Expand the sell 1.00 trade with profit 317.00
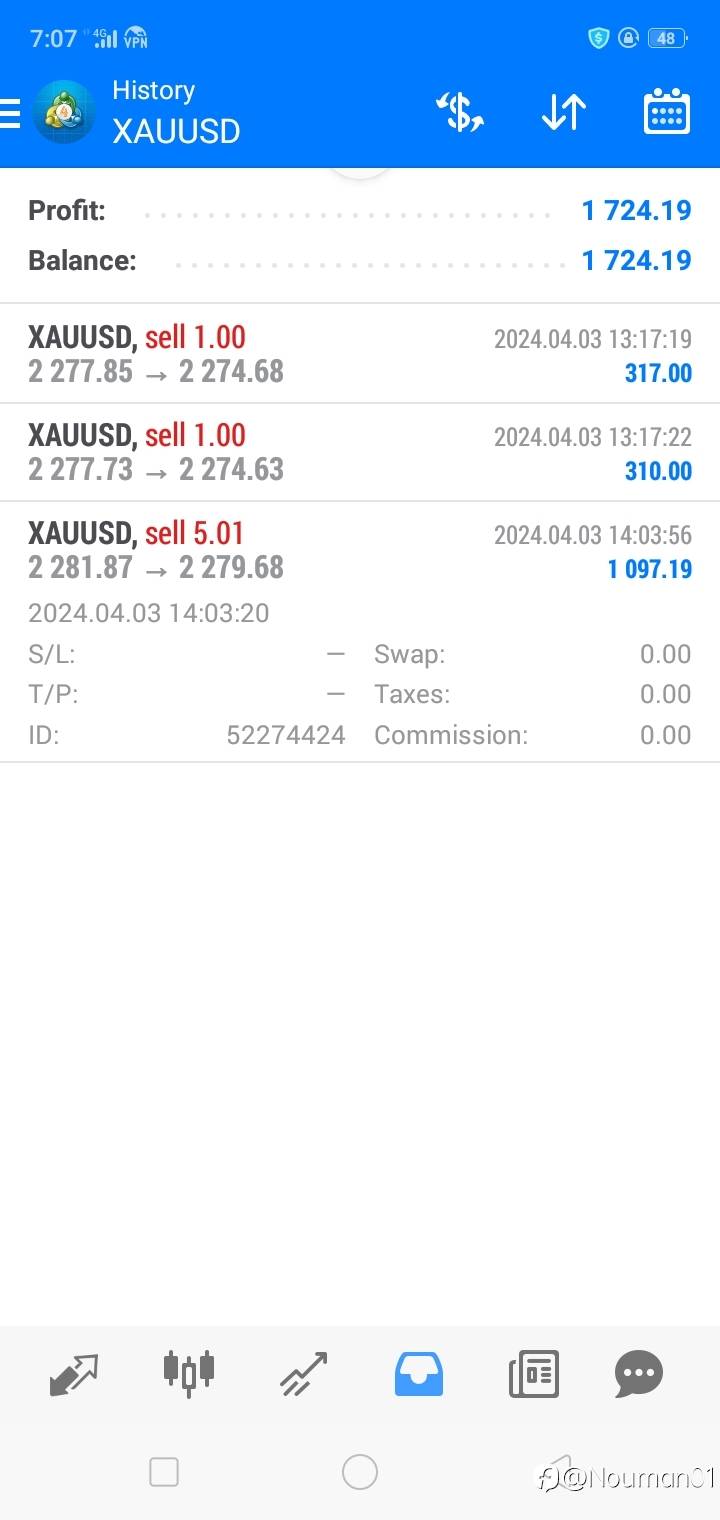Screen dimensions: 720x1520 coord(360,354)
